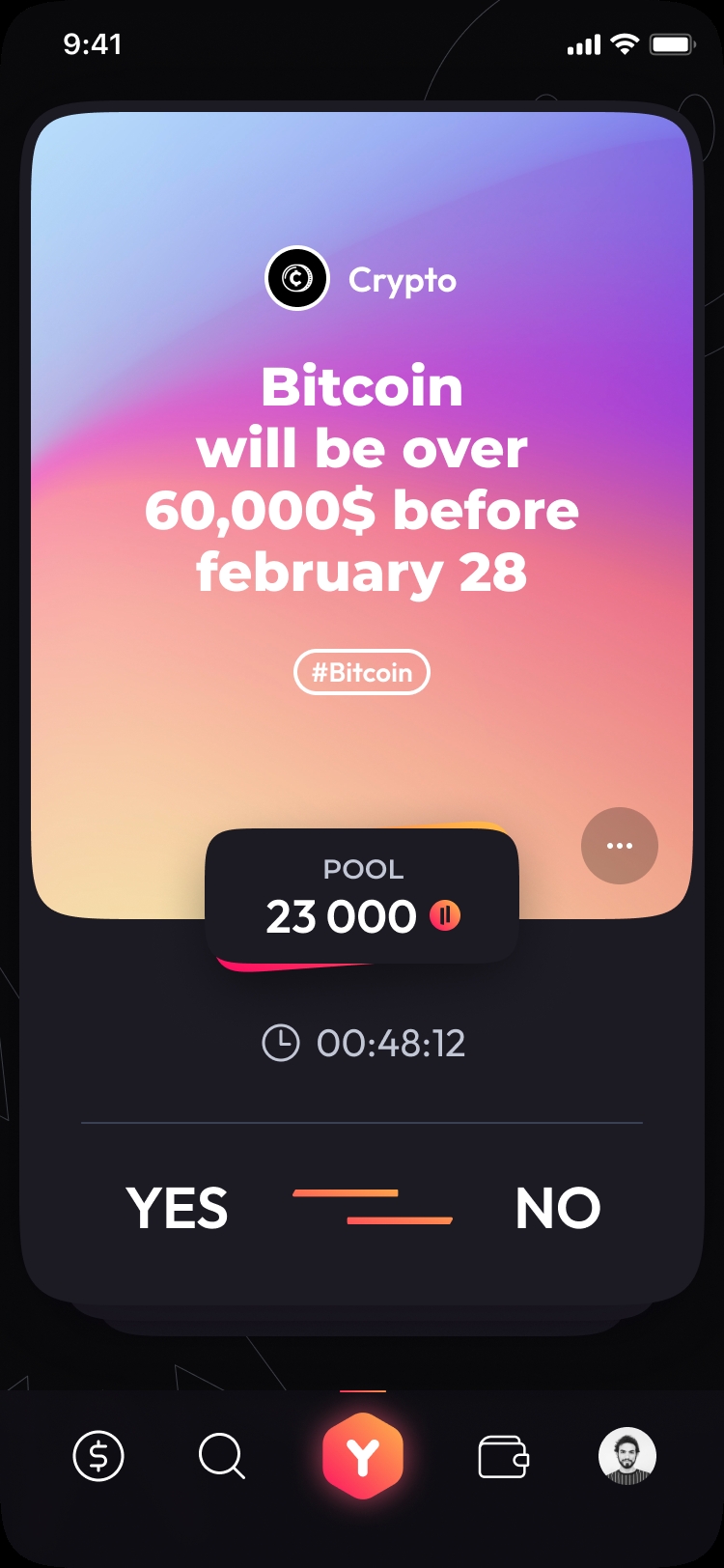Open the three-dot more options button
Viewport: 724px width, 1568px height.
click(619, 846)
